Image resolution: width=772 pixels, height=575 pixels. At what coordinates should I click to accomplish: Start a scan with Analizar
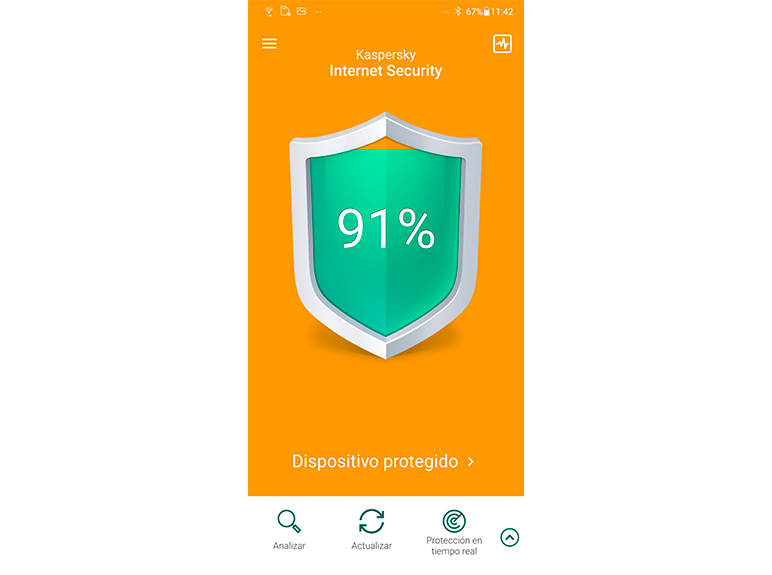[289, 529]
